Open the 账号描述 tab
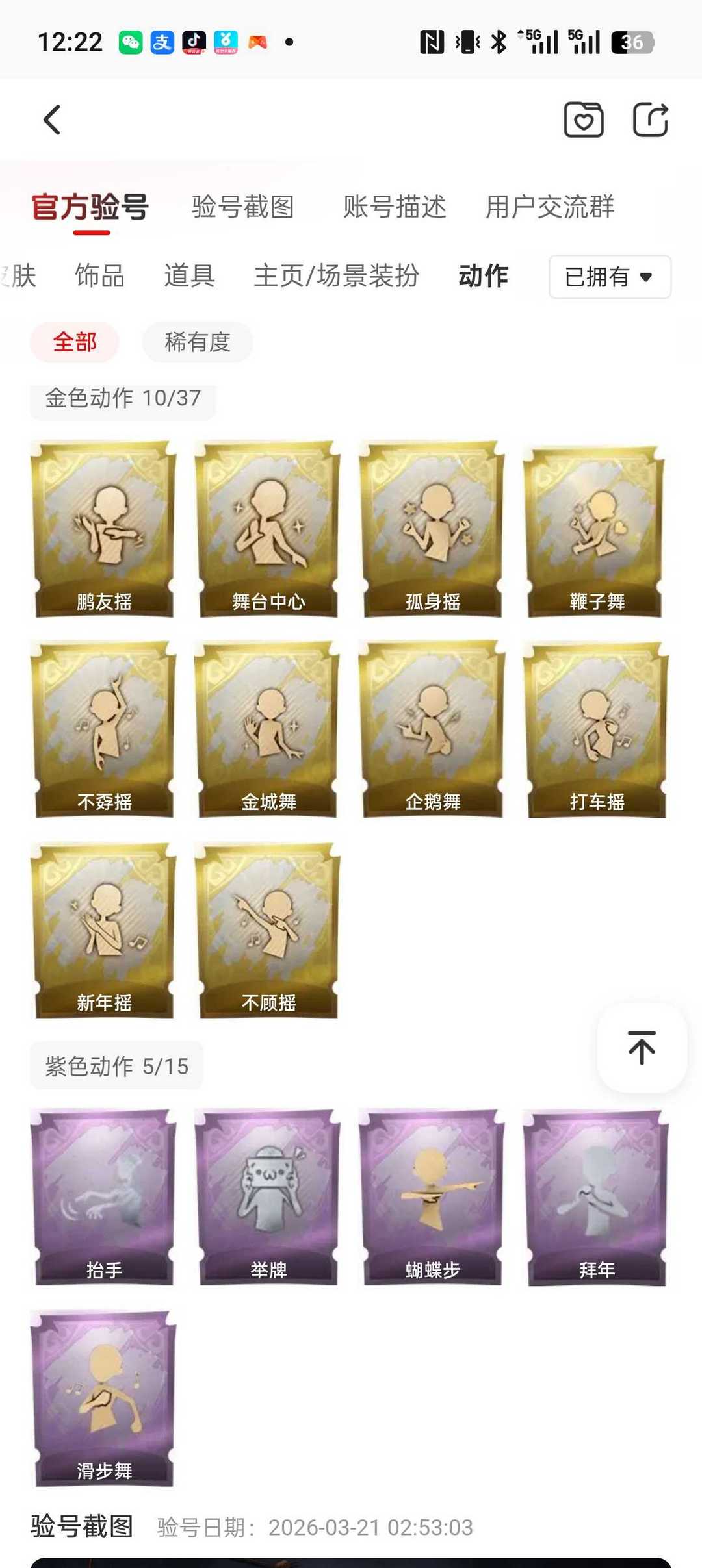702x1568 pixels. tap(395, 207)
